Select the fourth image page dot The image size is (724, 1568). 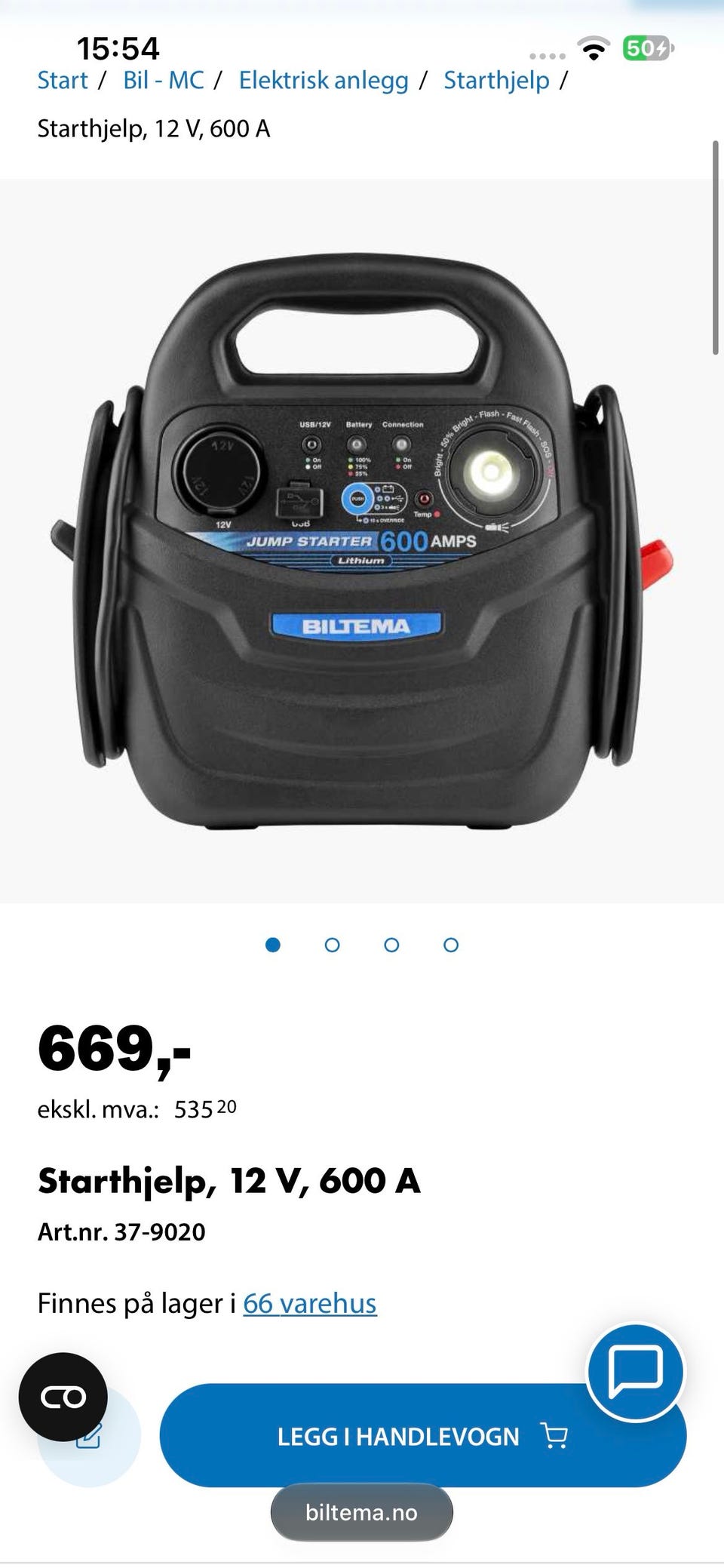coord(451,945)
